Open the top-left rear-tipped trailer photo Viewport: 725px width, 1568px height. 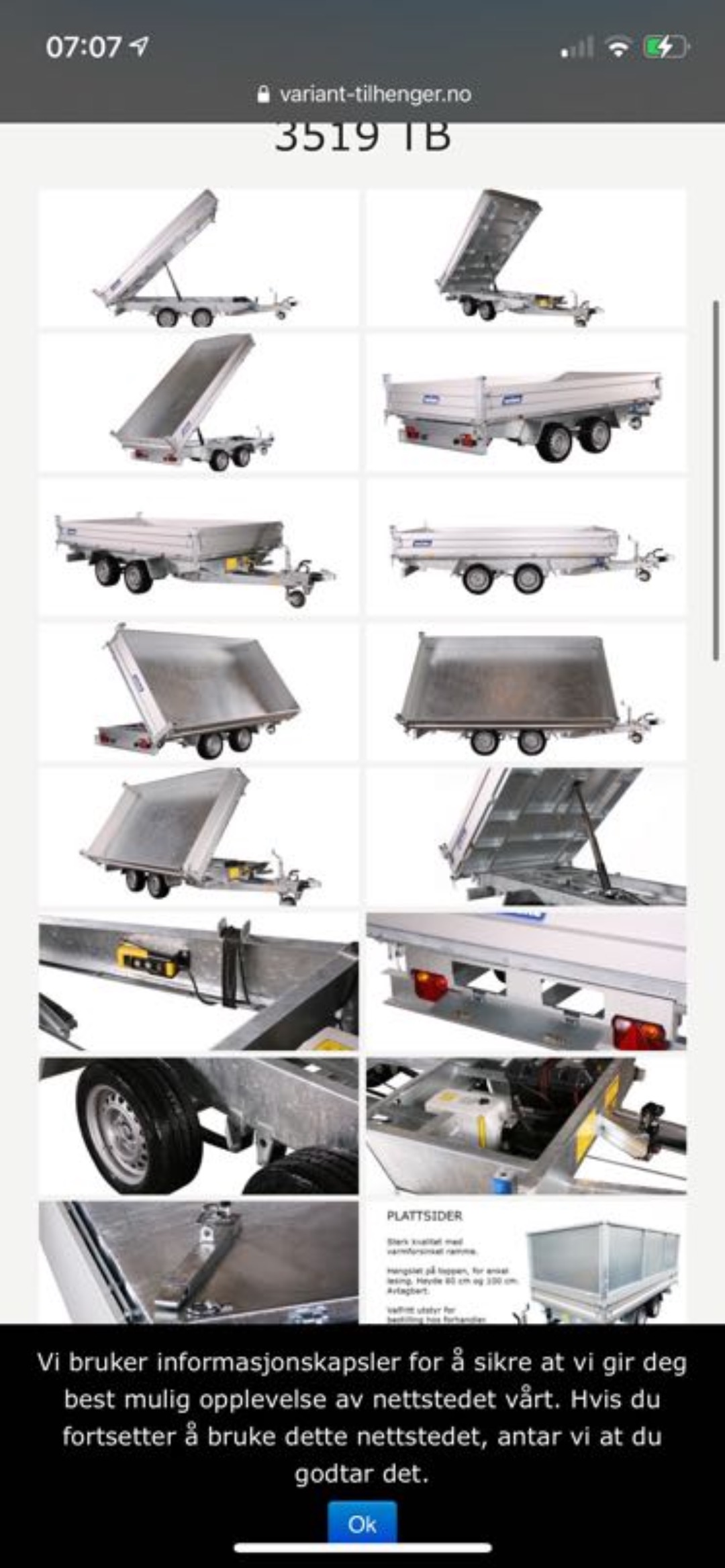click(199, 258)
